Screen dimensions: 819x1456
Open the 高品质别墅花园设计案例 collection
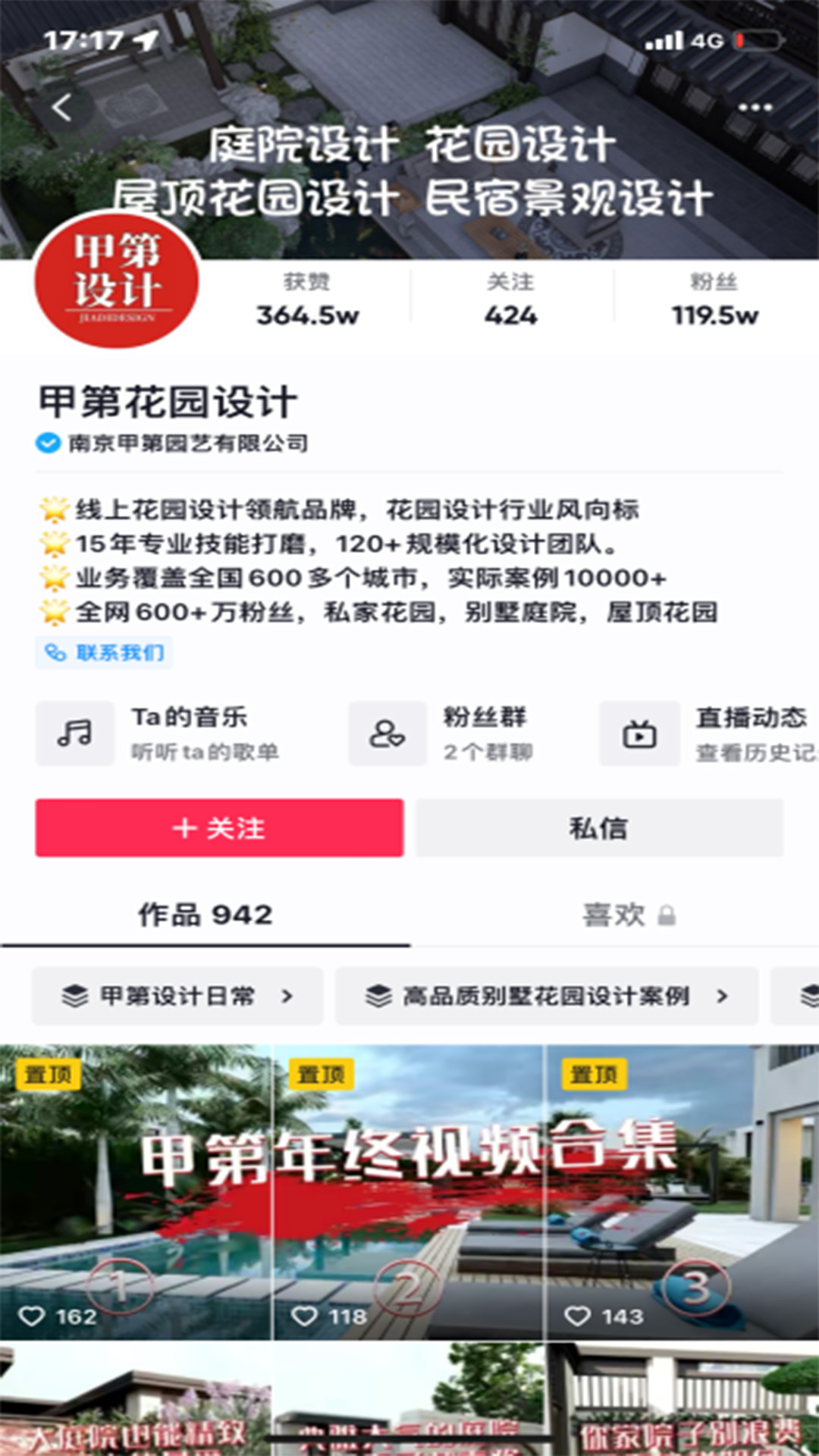coord(546,996)
